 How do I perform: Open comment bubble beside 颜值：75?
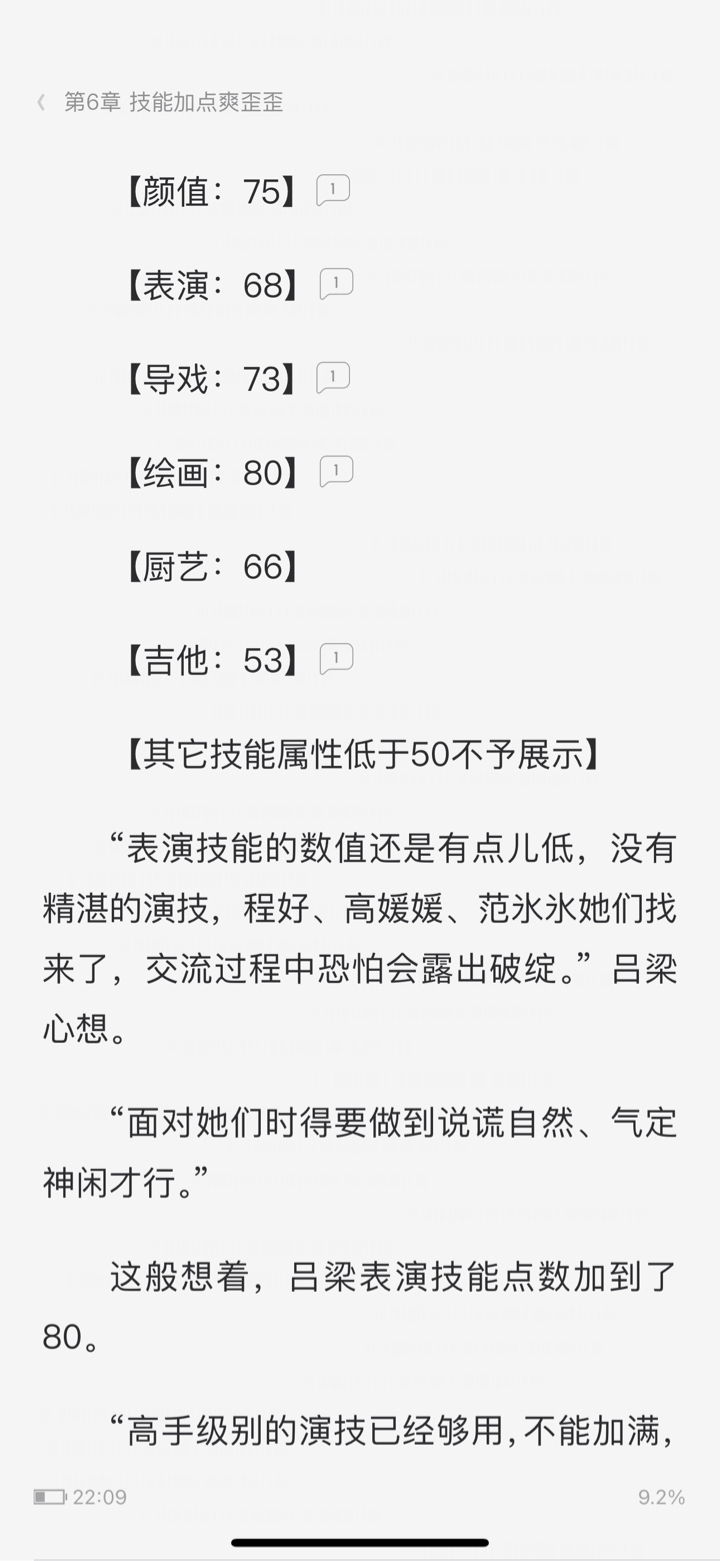pos(333,189)
